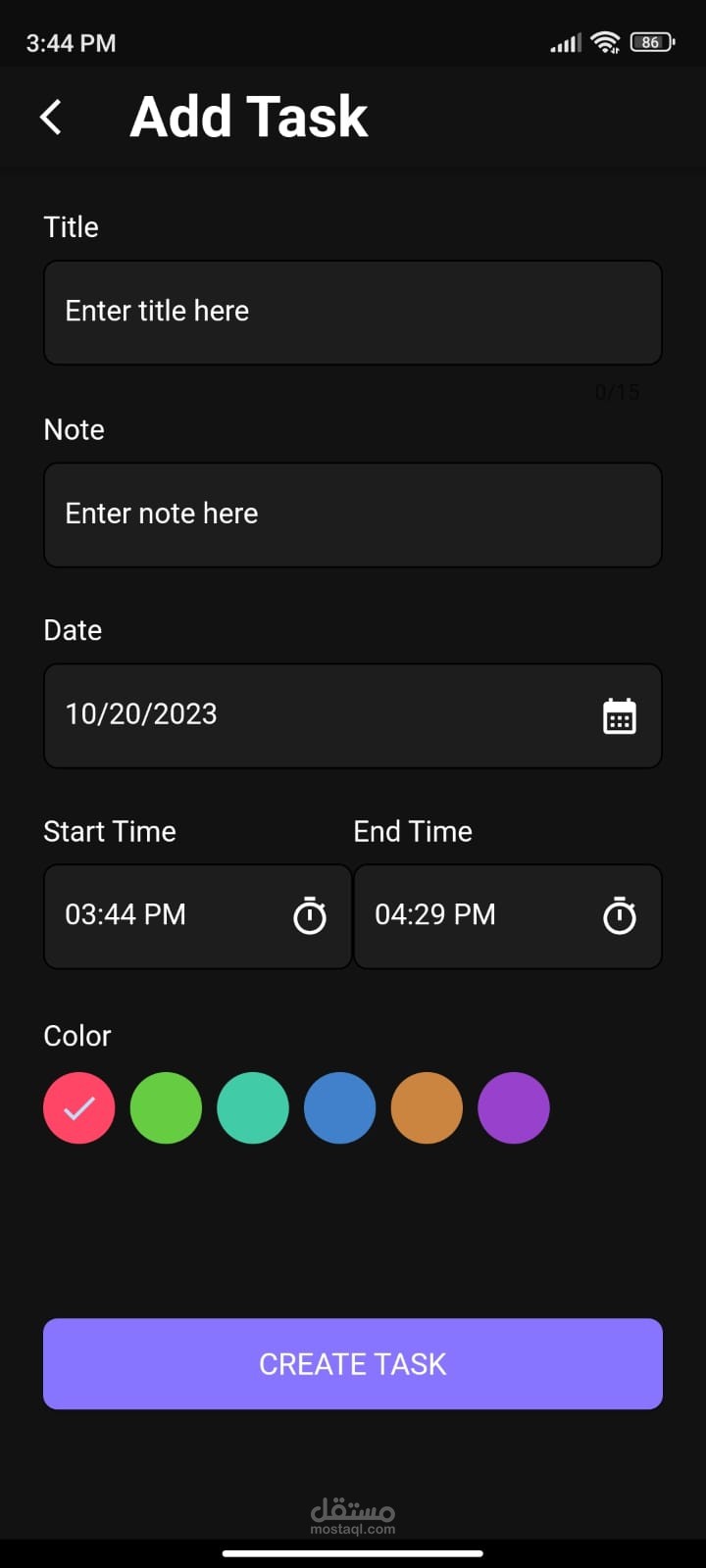The width and height of the screenshot is (706, 1568).
Task: Choose the teal color swatch
Action: [253, 1108]
